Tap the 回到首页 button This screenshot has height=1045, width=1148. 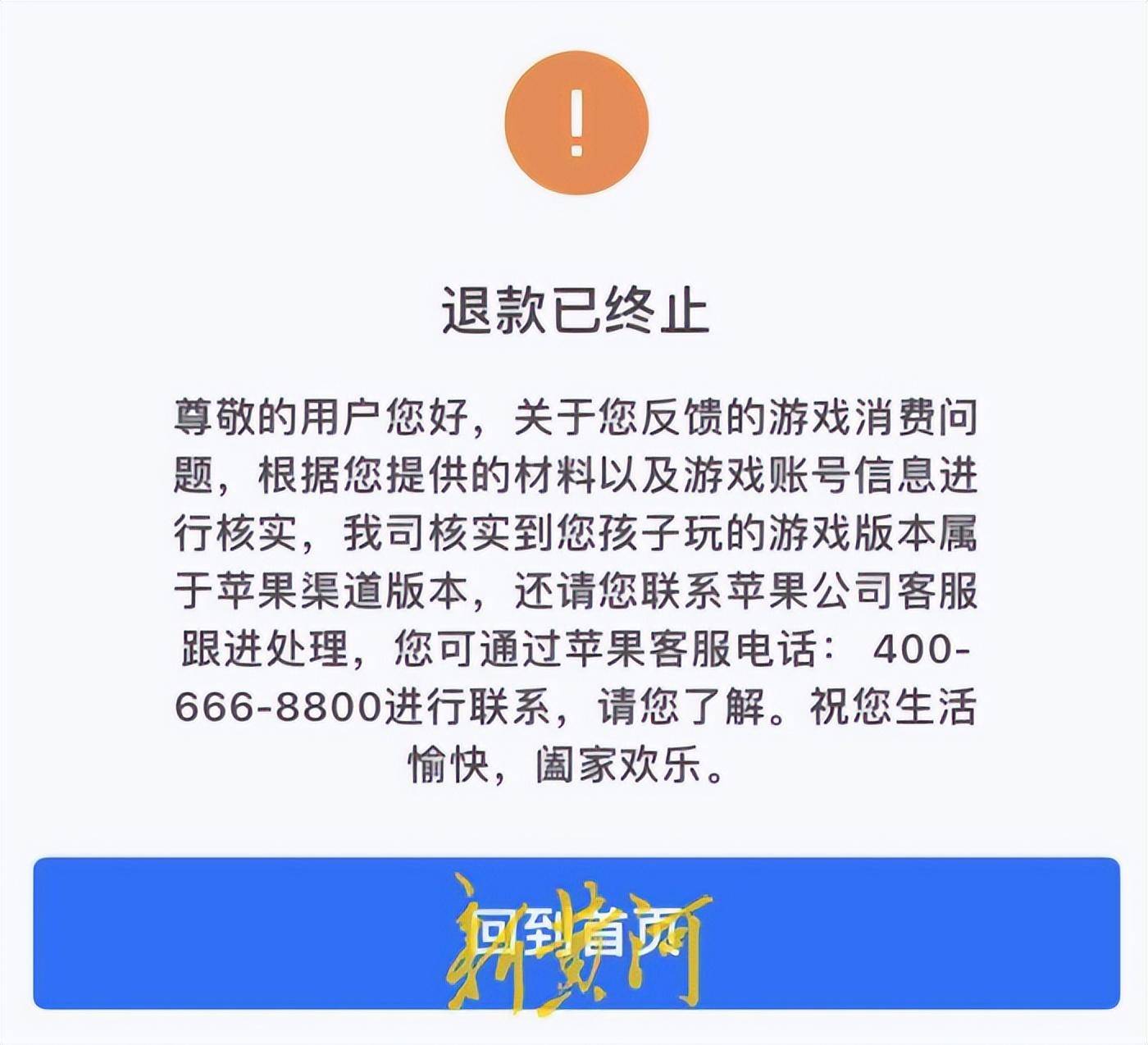[x=576, y=933]
